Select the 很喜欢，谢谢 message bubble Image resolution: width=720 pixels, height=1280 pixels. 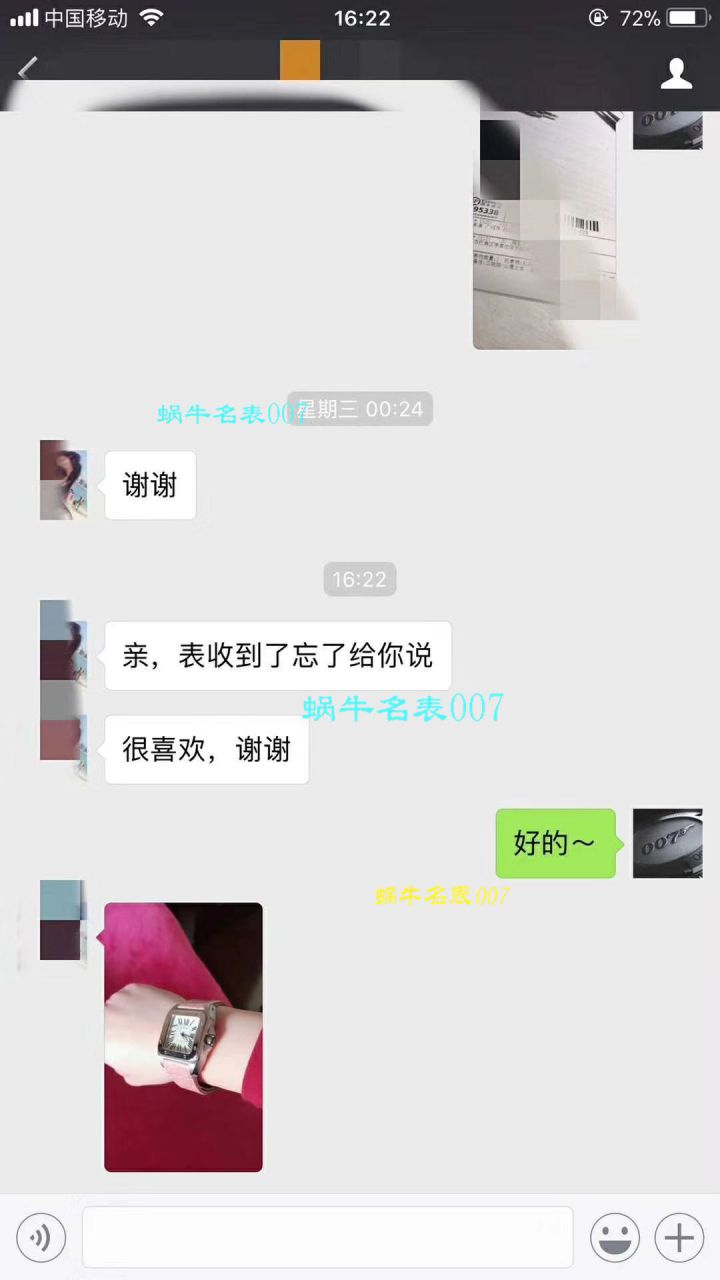pyautogui.click(x=206, y=750)
